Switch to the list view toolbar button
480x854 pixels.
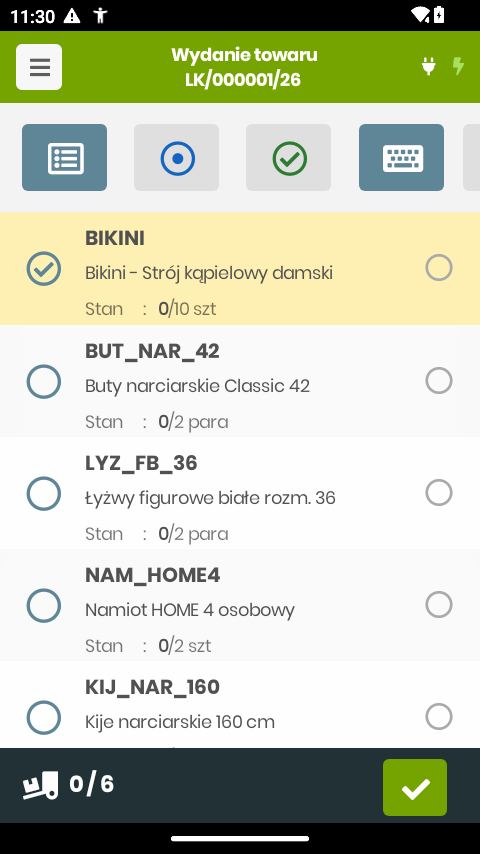(x=64, y=157)
